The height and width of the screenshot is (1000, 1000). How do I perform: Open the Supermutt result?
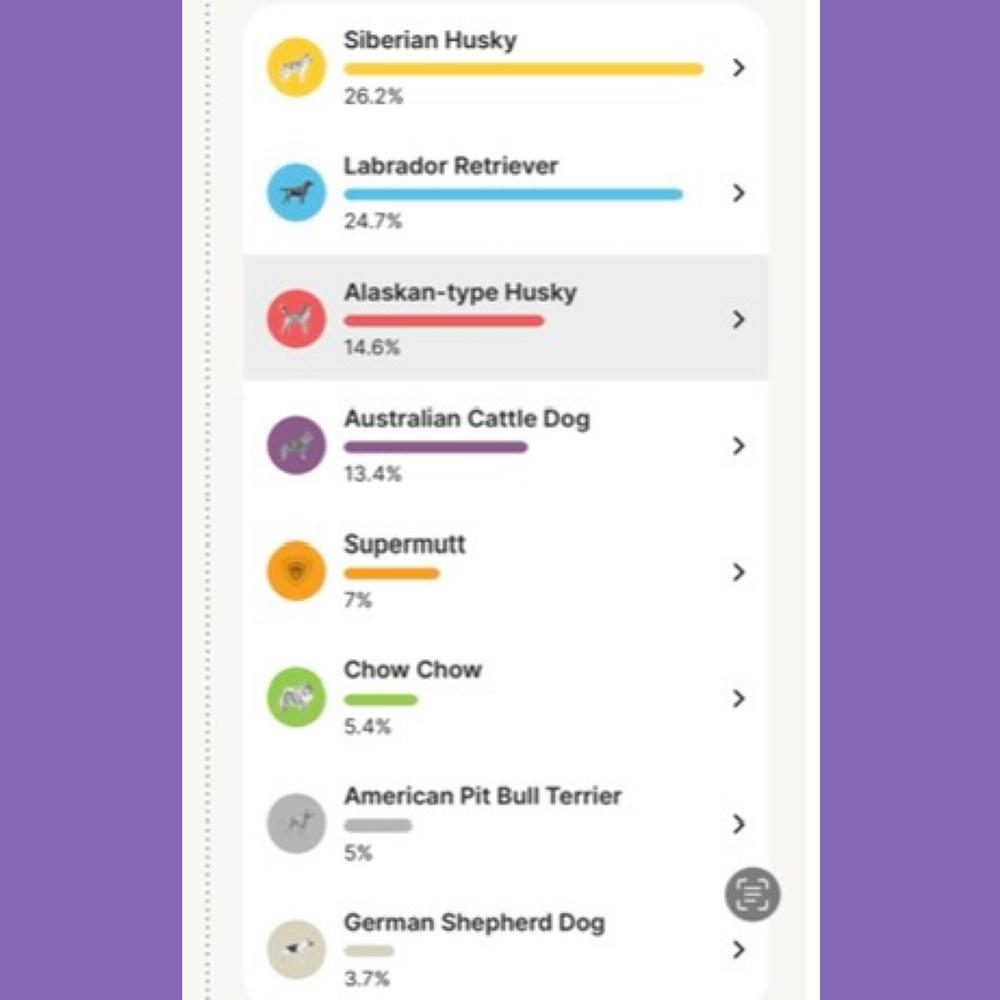click(505, 571)
